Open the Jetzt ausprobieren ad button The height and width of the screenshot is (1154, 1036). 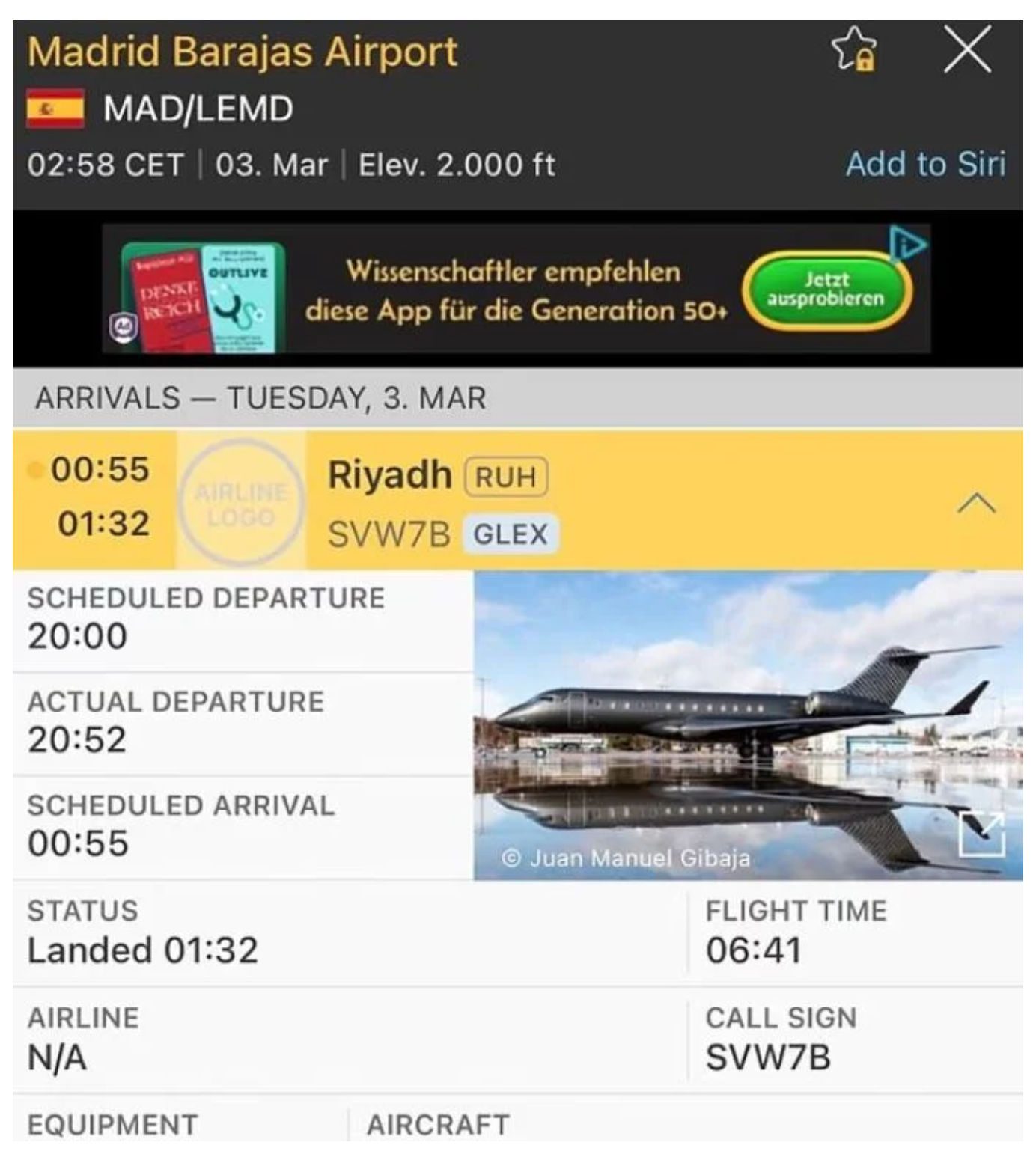click(x=826, y=290)
